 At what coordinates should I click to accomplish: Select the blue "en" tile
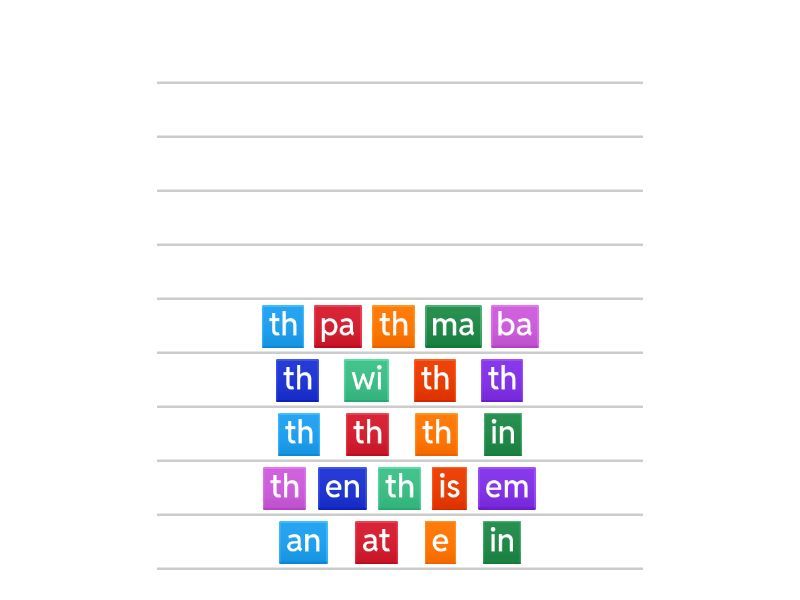coord(342,488)
